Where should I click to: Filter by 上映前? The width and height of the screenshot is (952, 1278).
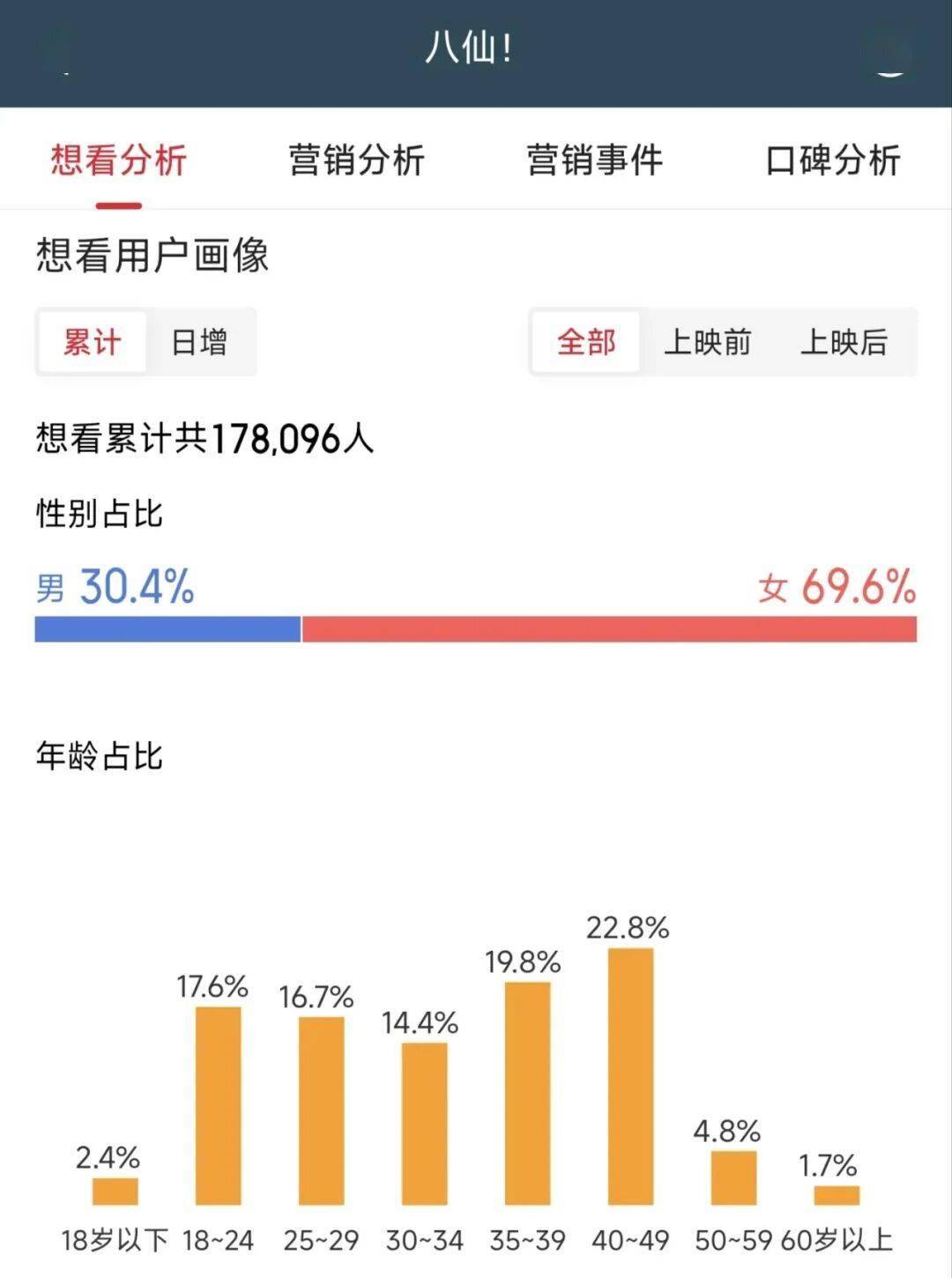[708, 342]
